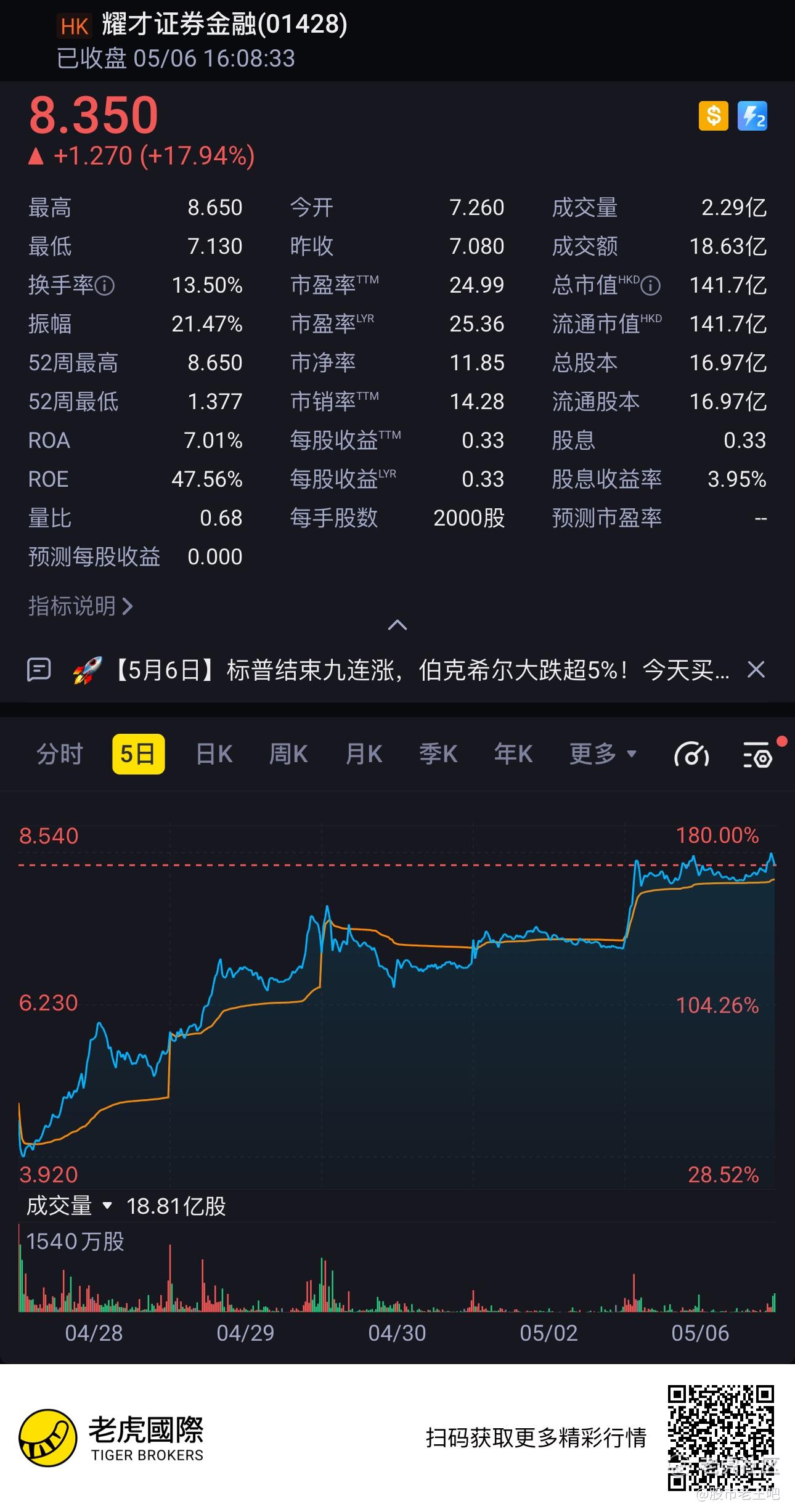
Task: Open the yellow dollar trade icon
Action: click(713, 116)
